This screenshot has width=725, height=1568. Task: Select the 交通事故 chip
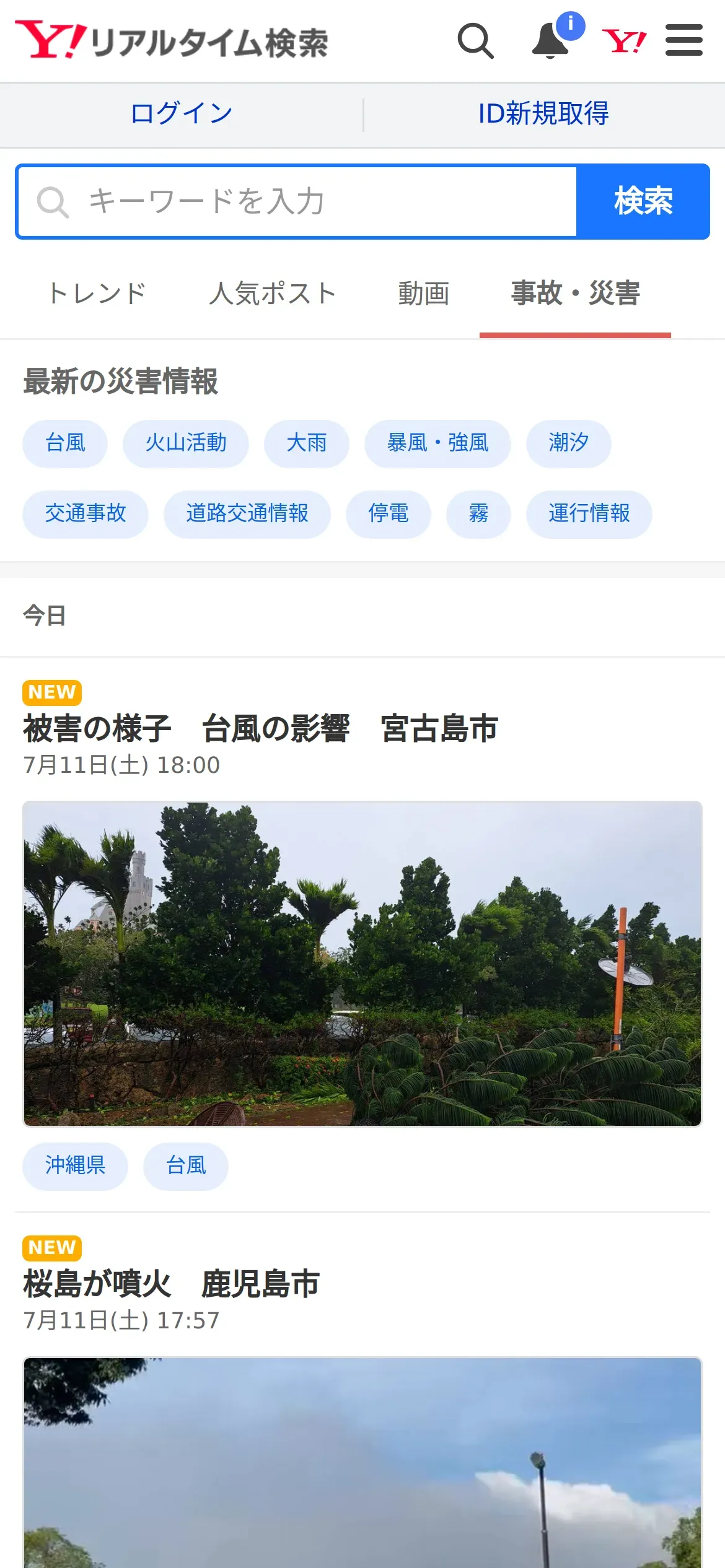coord(86,514)
